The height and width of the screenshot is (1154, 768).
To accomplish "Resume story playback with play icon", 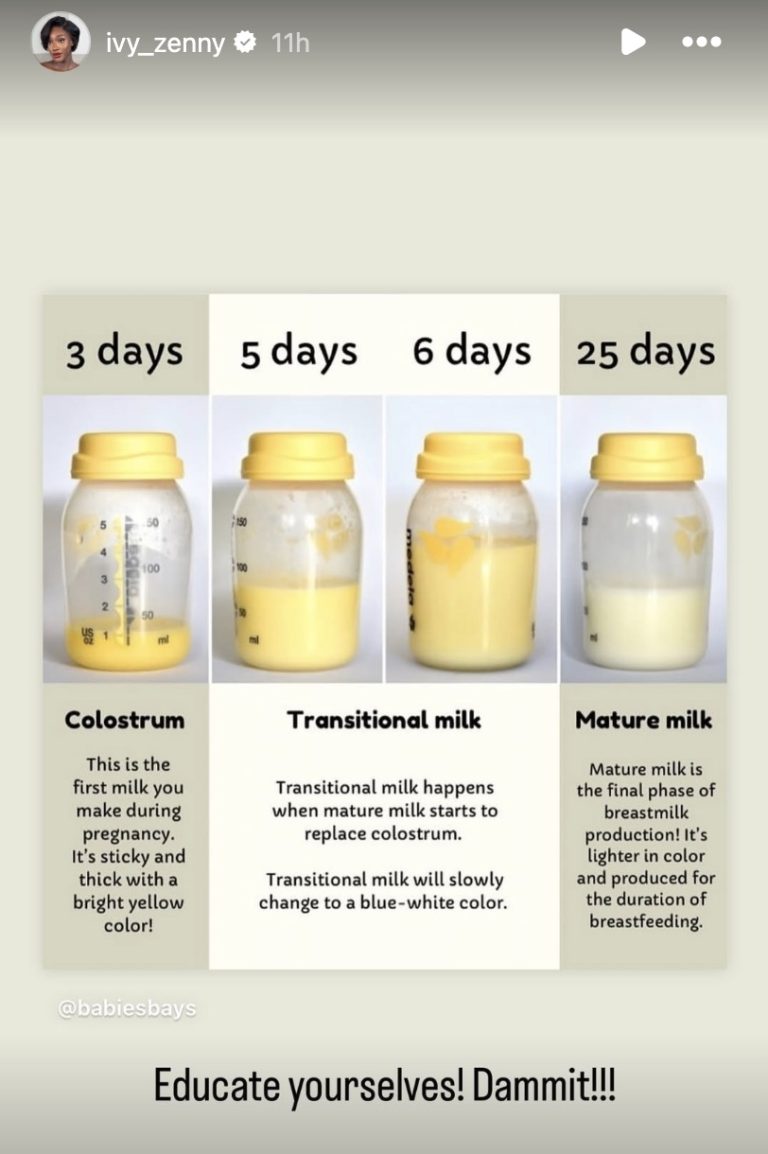I will click(632, 42).
